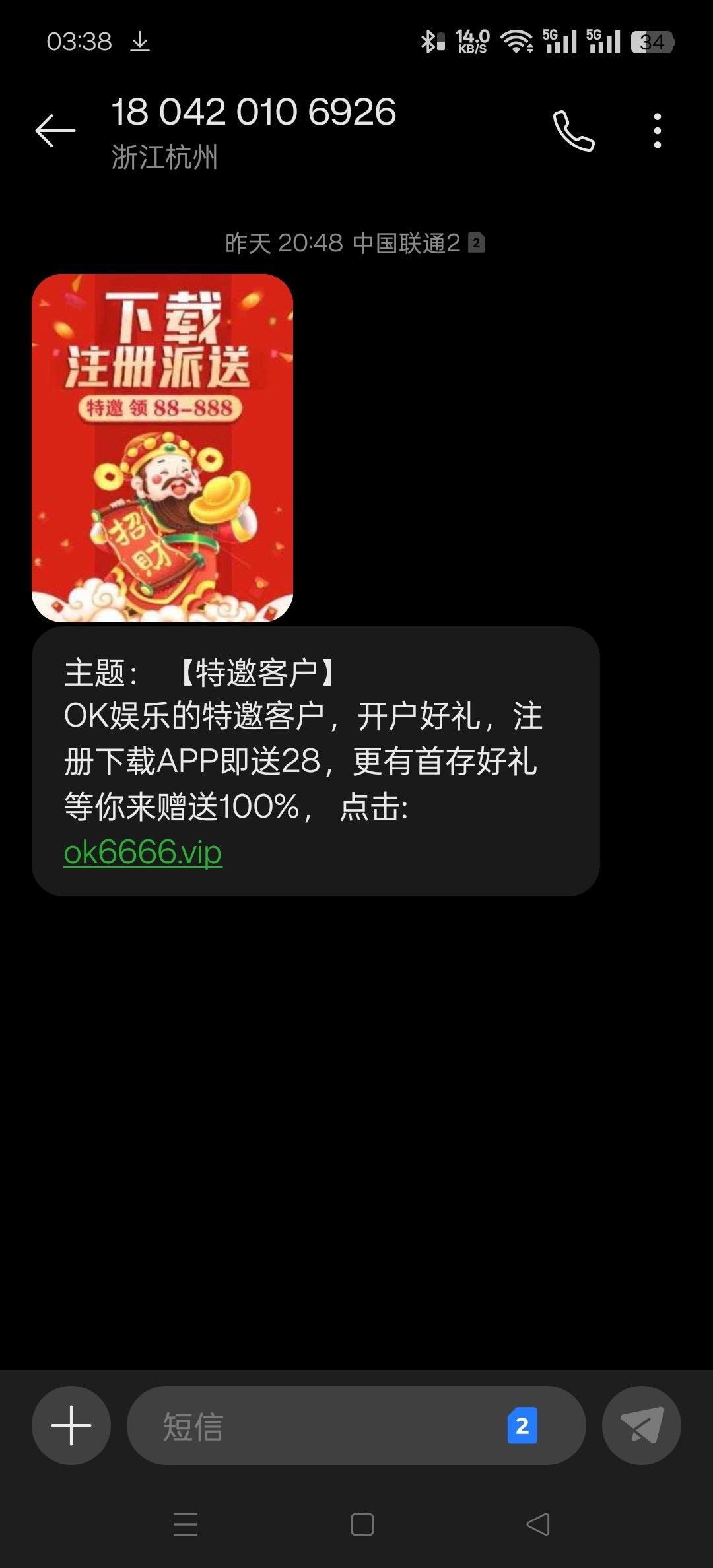
Task: Open the three-dot overflow menu
Action: 657,131
